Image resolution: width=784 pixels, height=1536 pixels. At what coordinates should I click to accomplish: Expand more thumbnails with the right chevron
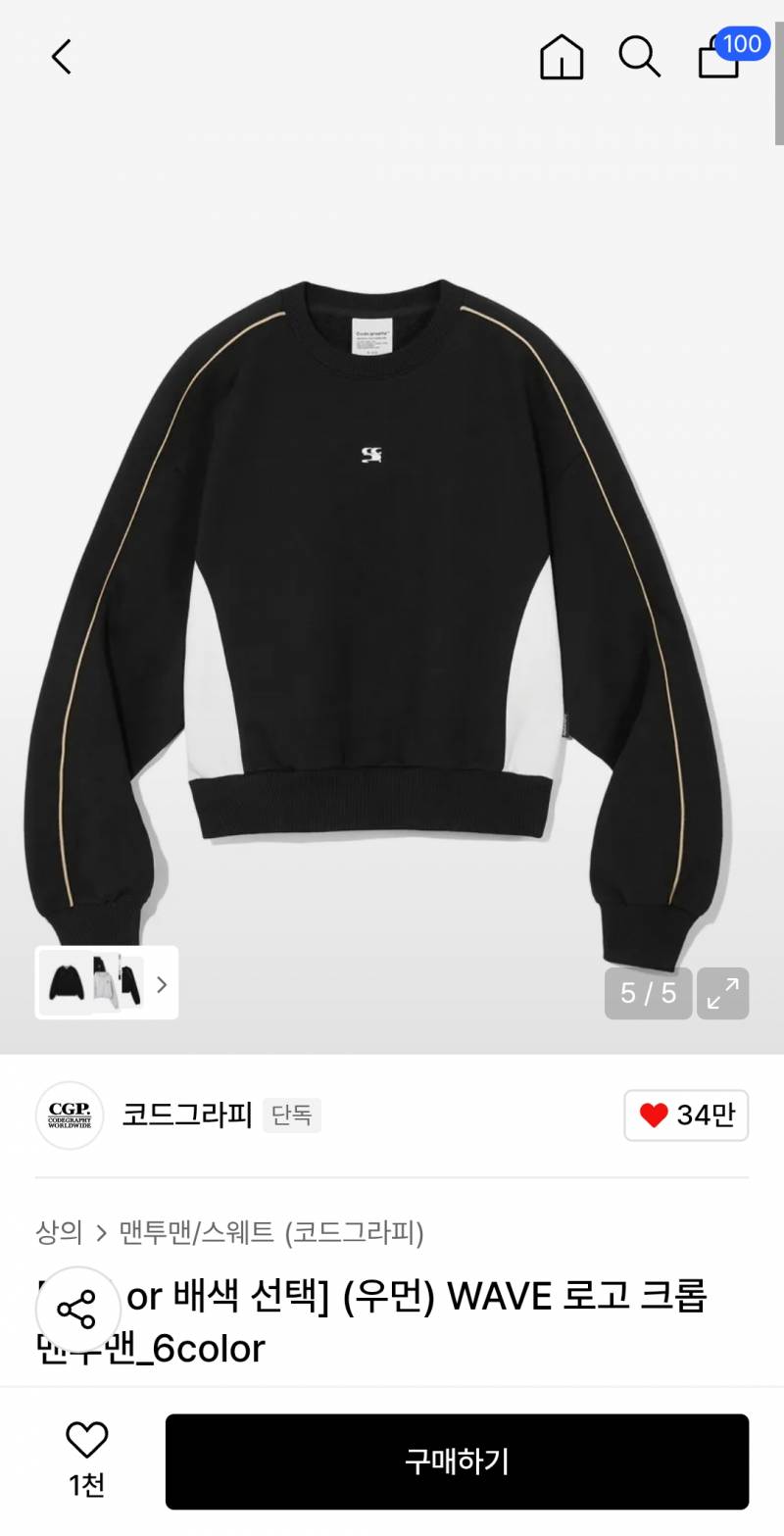[161, 984]
